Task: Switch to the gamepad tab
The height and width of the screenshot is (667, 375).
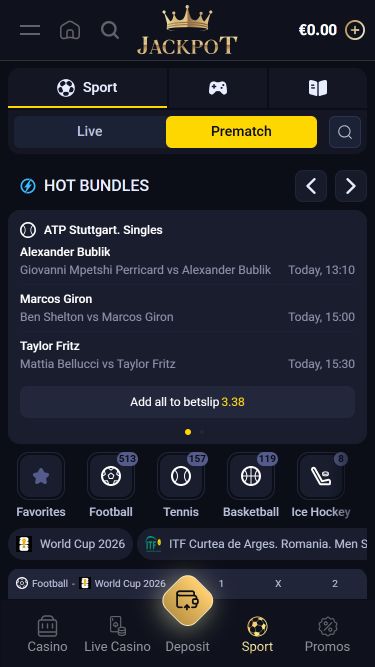Action: 218,88
